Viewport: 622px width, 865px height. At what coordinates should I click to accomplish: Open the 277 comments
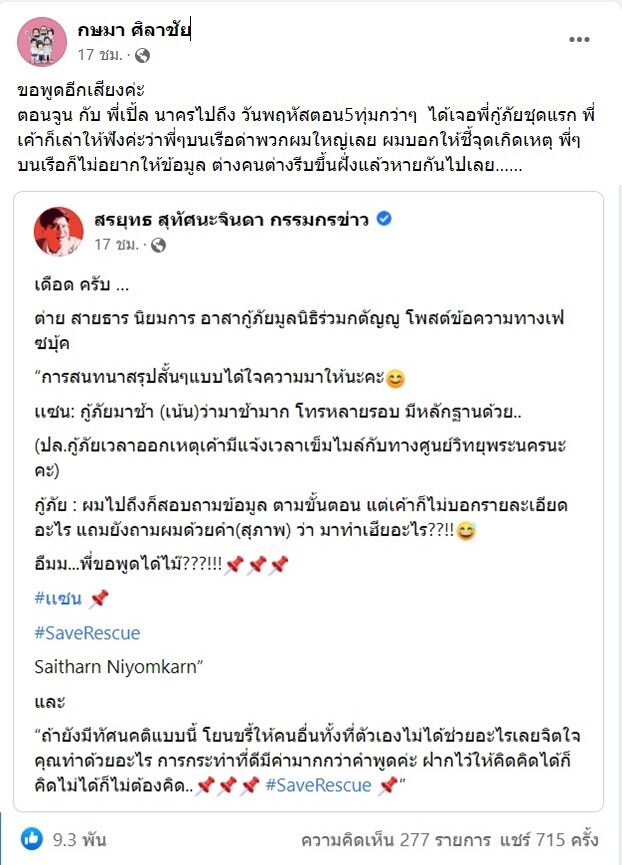[x=395, y=840]
